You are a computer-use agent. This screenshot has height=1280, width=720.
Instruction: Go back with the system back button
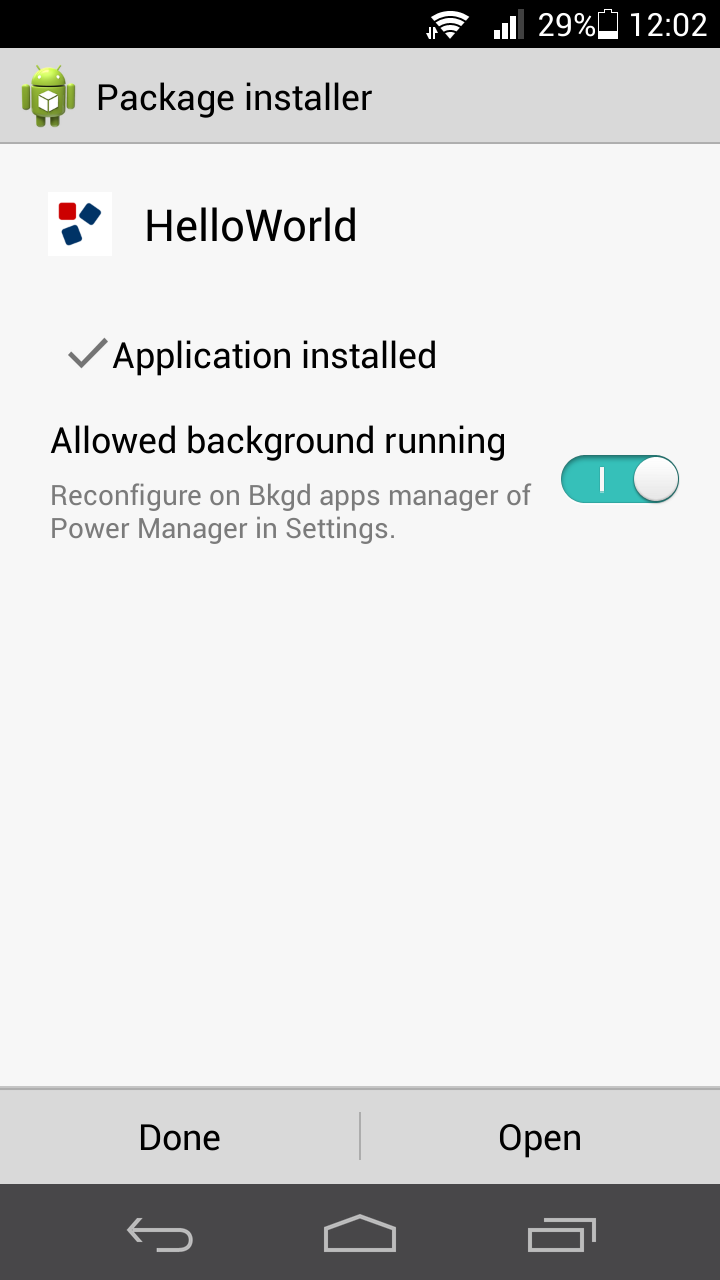click(160, 1234)
